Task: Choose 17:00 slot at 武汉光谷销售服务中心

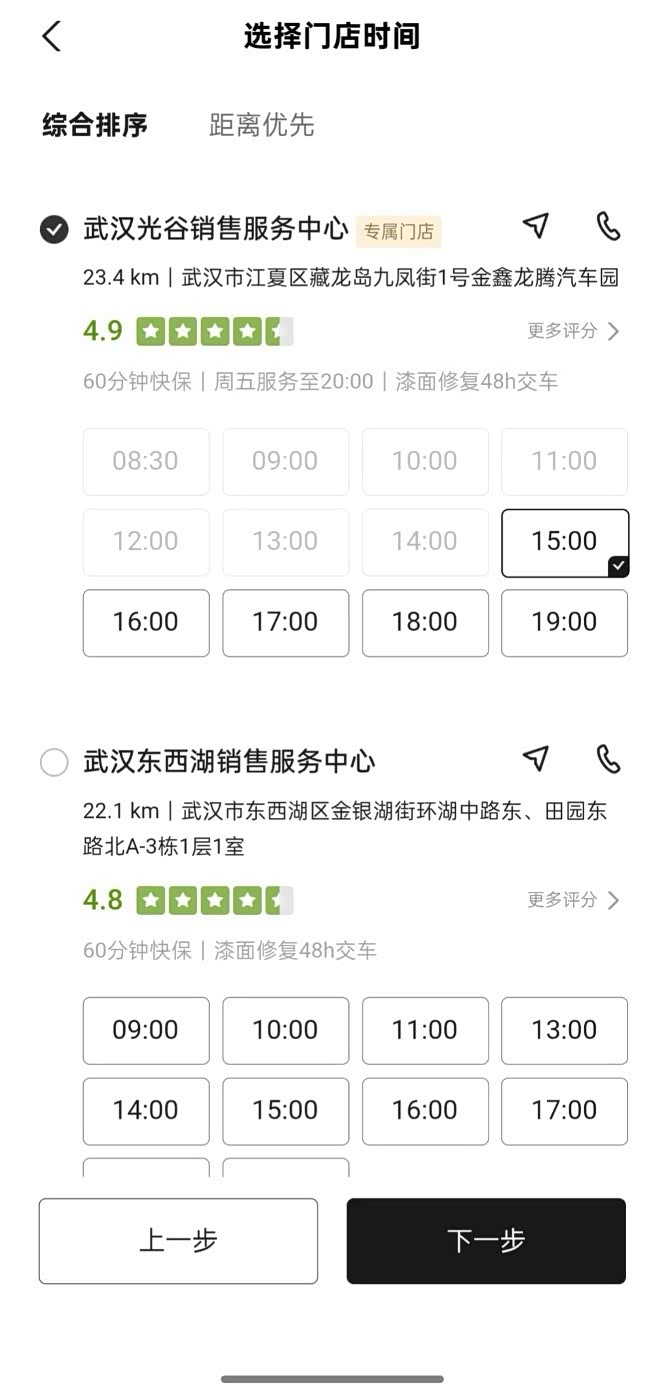Action: 285,622
